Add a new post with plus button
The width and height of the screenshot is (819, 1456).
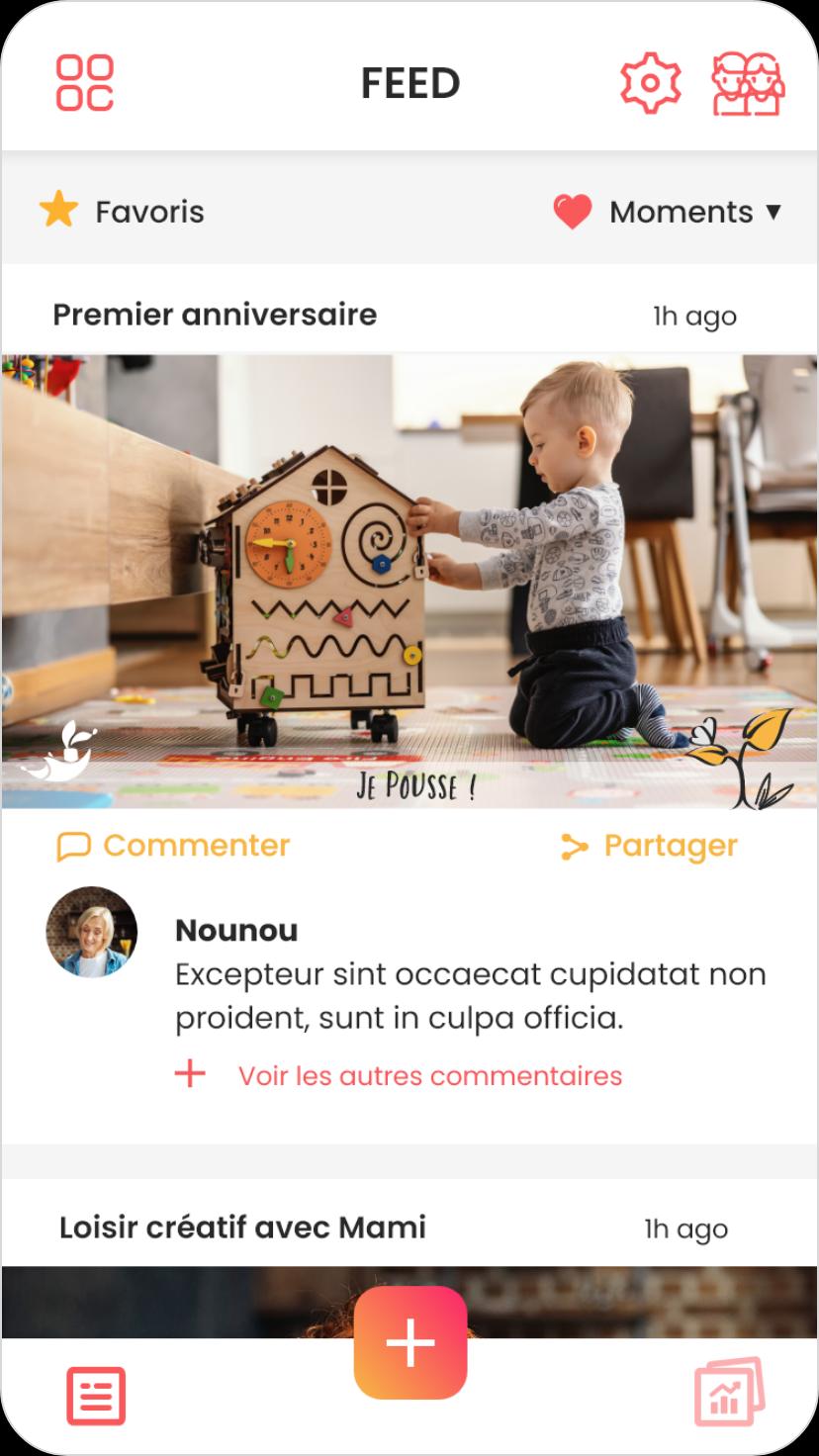pos(410,1342)
